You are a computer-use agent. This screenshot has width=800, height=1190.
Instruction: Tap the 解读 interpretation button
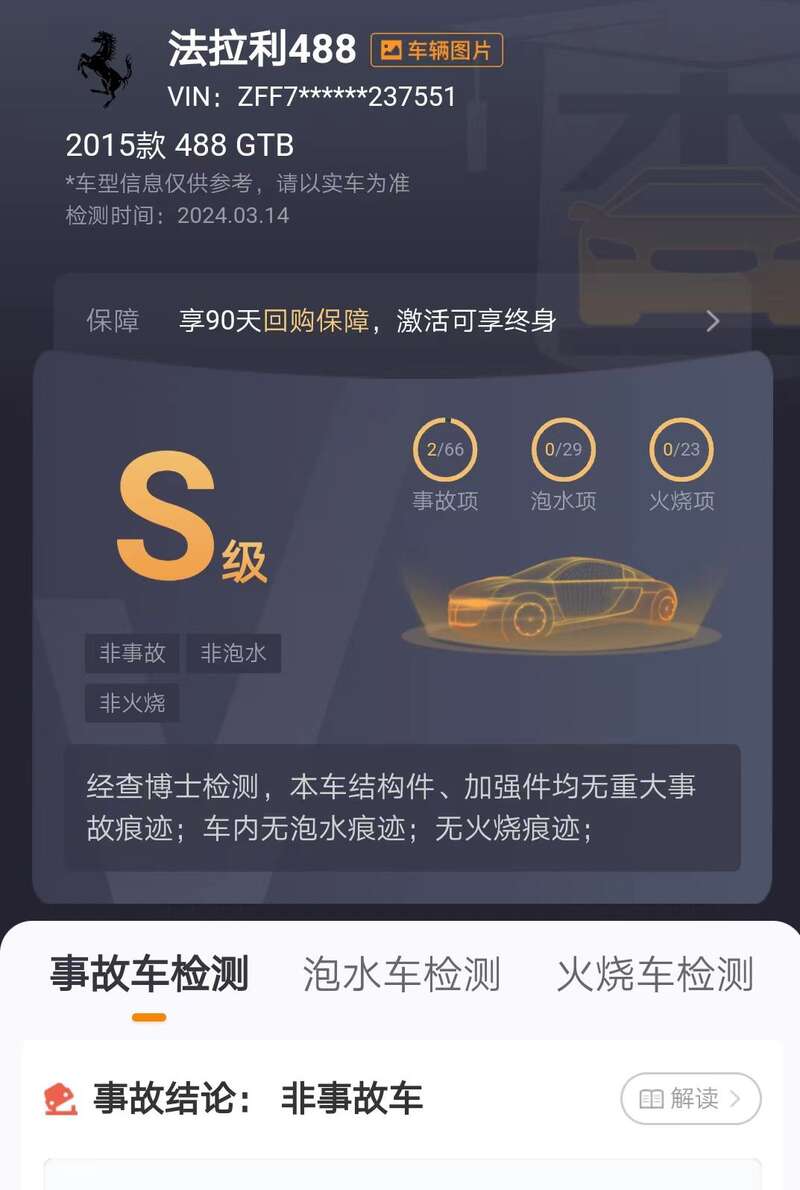690,1099
